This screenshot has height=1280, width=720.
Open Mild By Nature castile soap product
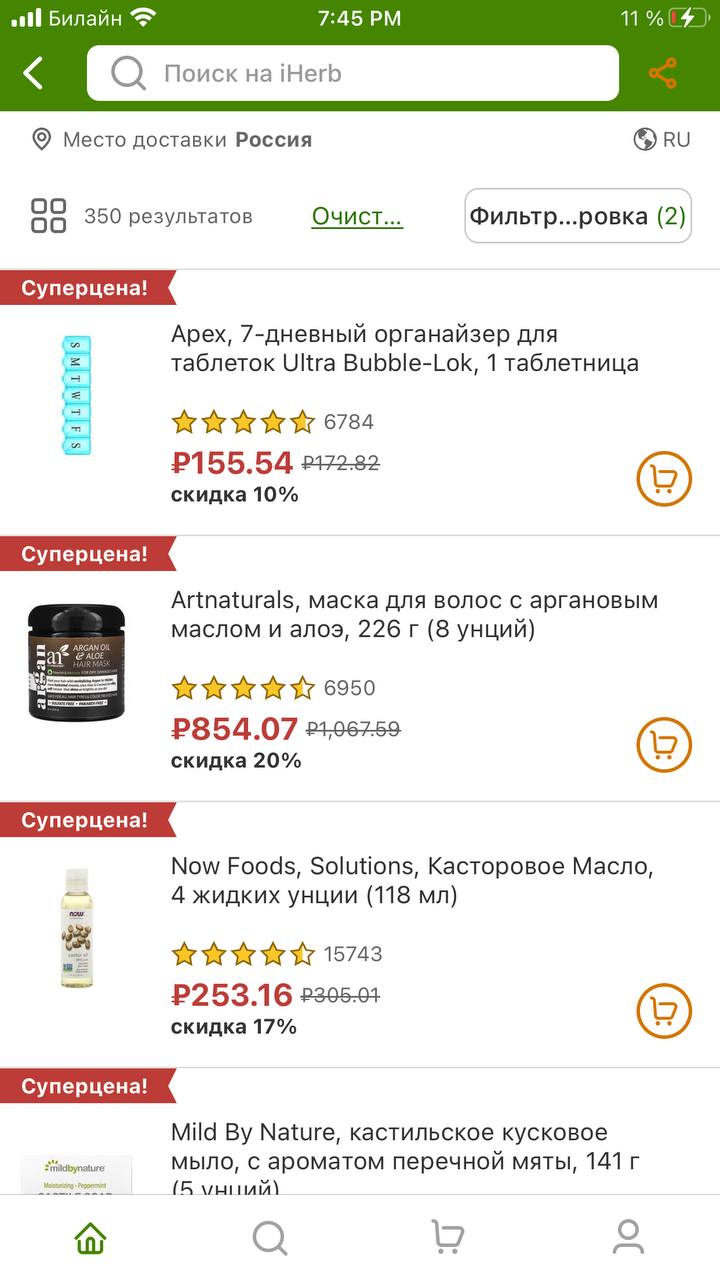404,1146
